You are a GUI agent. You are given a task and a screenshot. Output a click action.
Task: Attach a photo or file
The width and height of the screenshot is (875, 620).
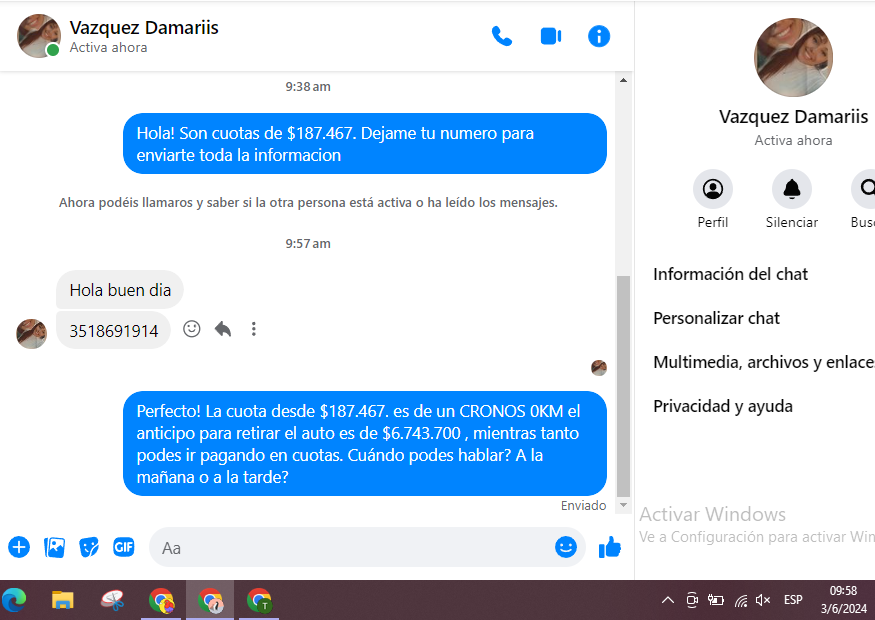(54, 547)
